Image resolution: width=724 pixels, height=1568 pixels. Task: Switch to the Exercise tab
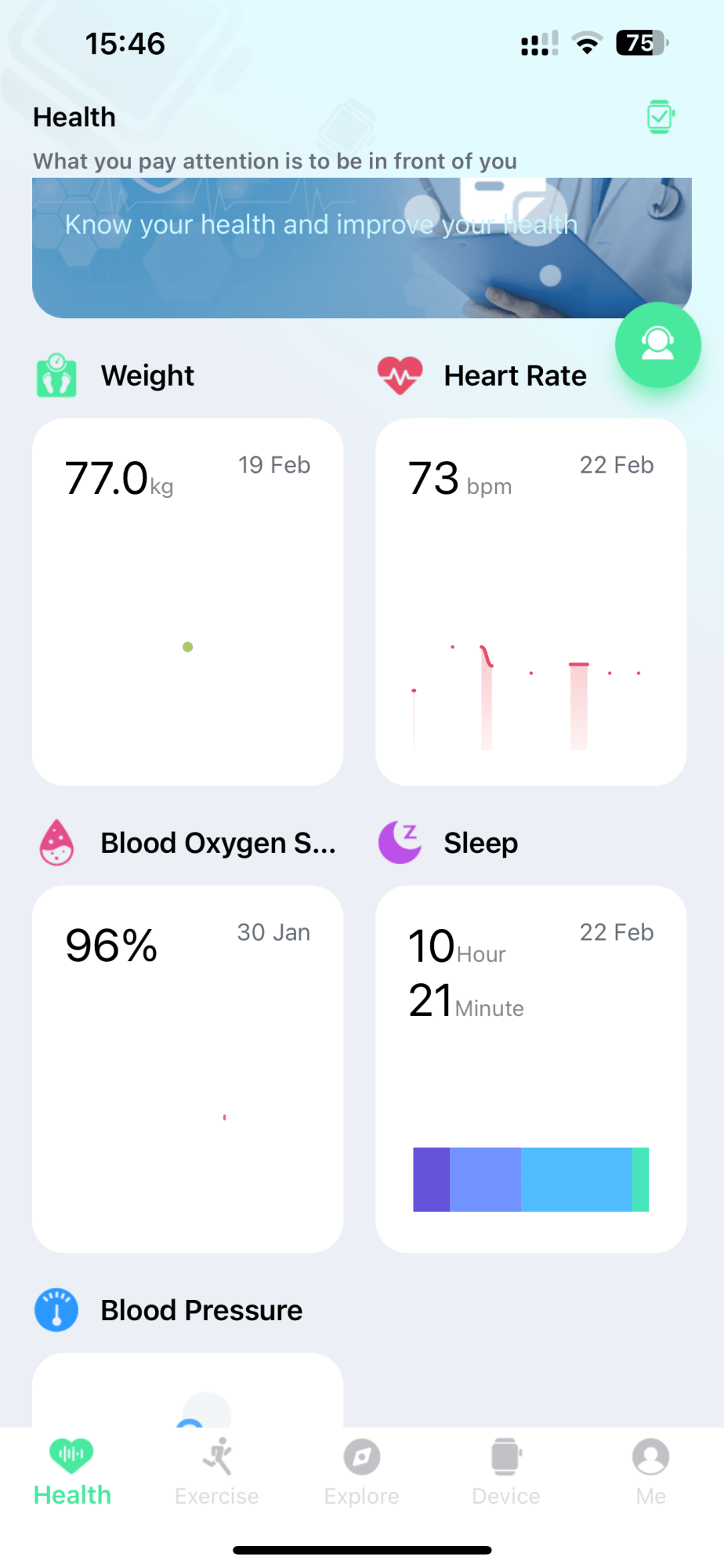pos(217,1472)
